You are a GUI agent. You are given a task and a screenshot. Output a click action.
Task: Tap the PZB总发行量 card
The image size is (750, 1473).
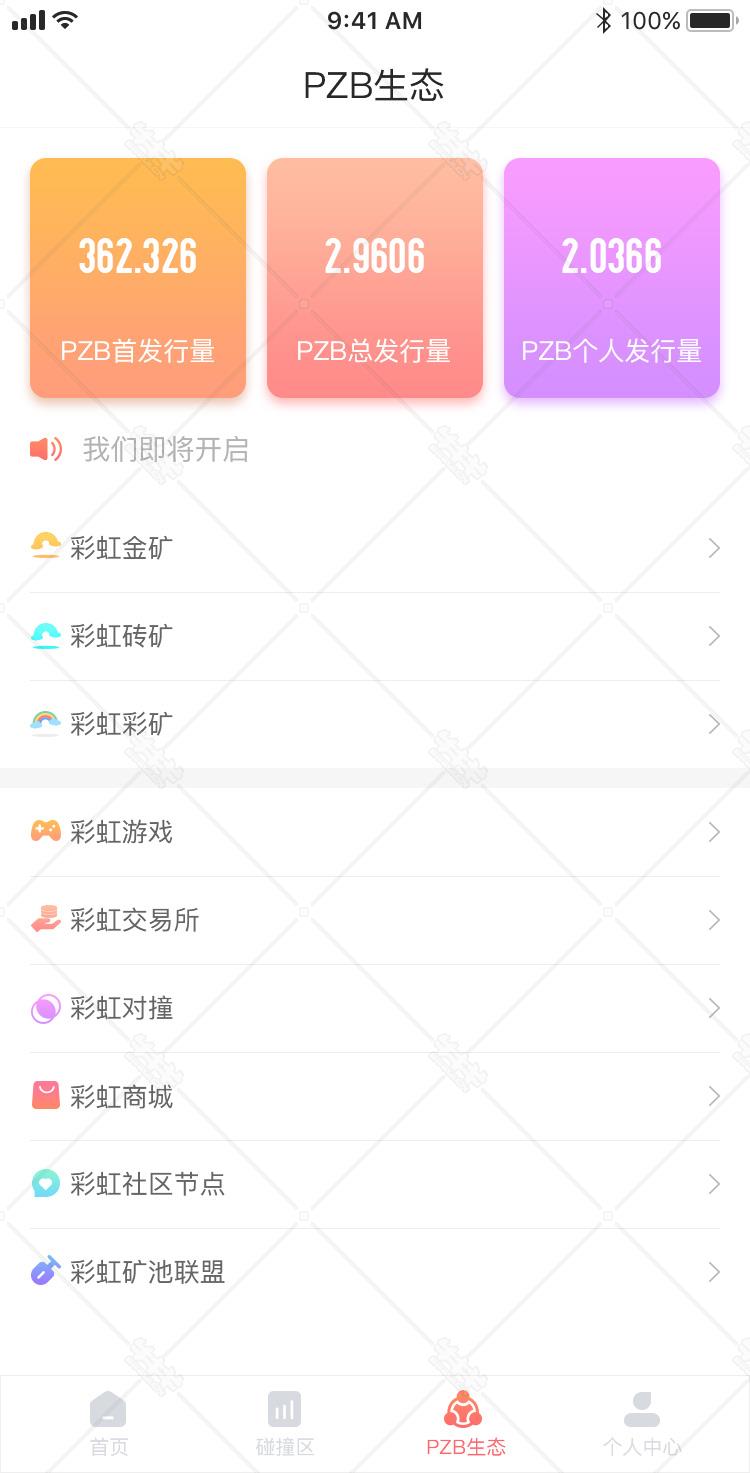pos(375,278)
